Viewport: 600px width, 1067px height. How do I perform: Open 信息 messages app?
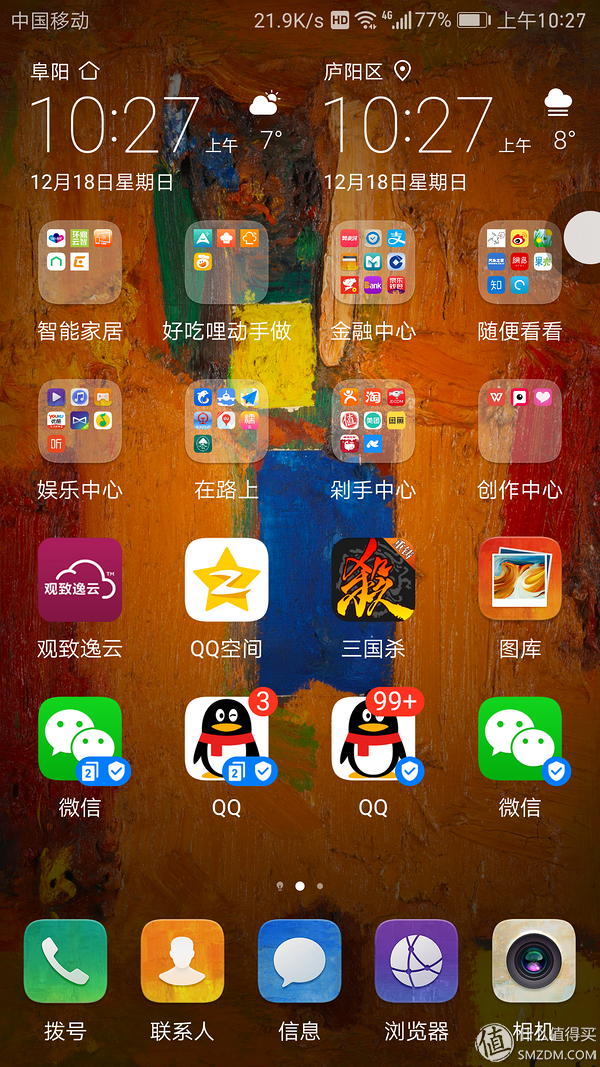point(299,961)
